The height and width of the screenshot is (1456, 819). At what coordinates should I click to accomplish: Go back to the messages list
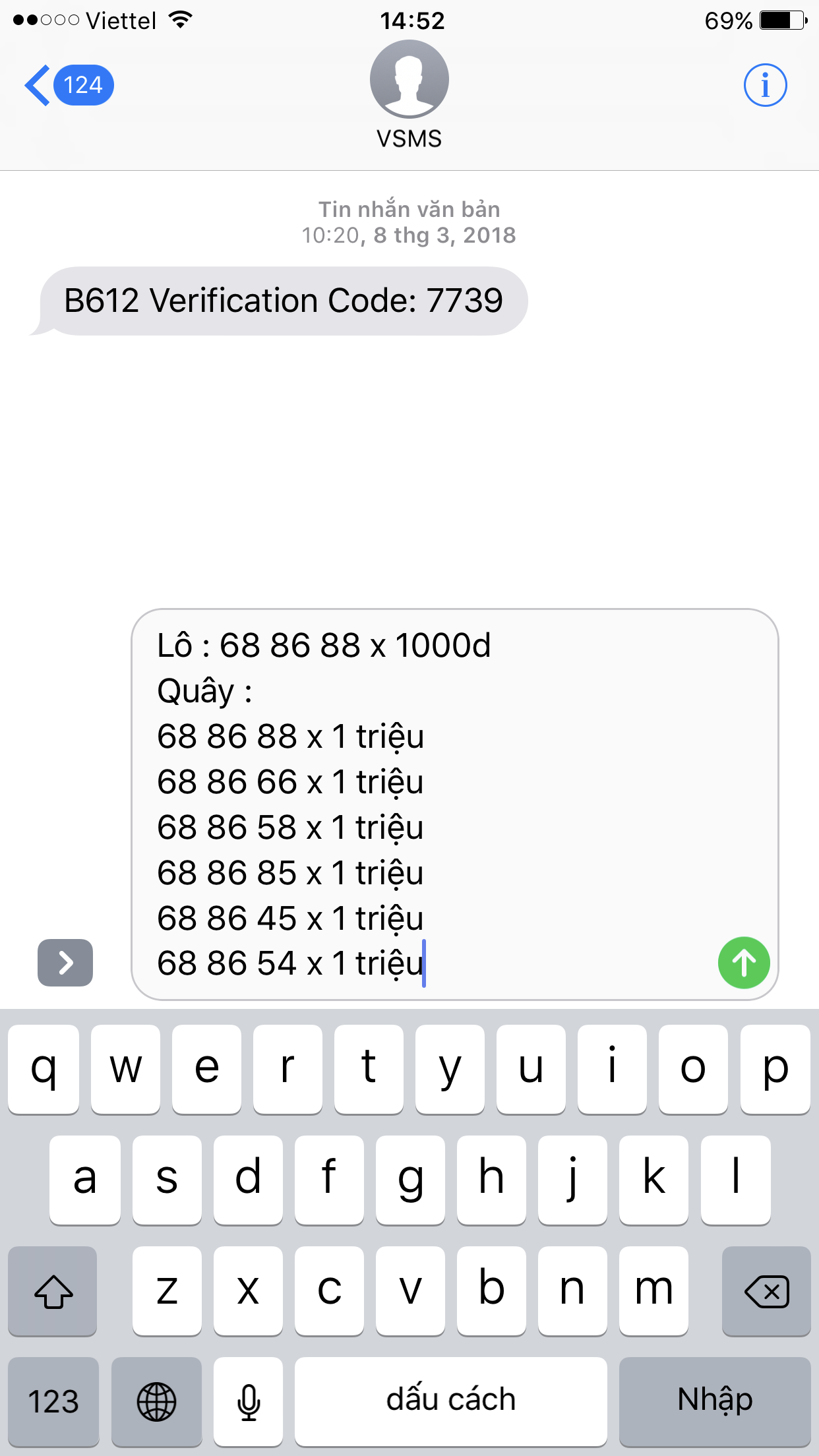pos(69,85)
